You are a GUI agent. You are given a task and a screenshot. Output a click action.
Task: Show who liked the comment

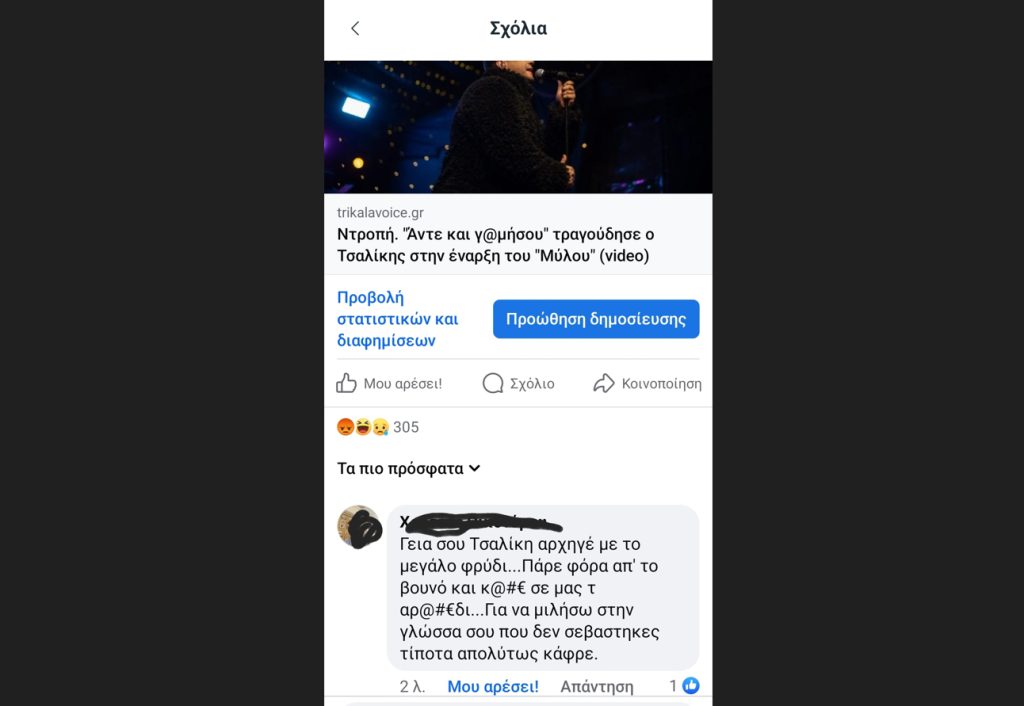click(x=684, y=686)
